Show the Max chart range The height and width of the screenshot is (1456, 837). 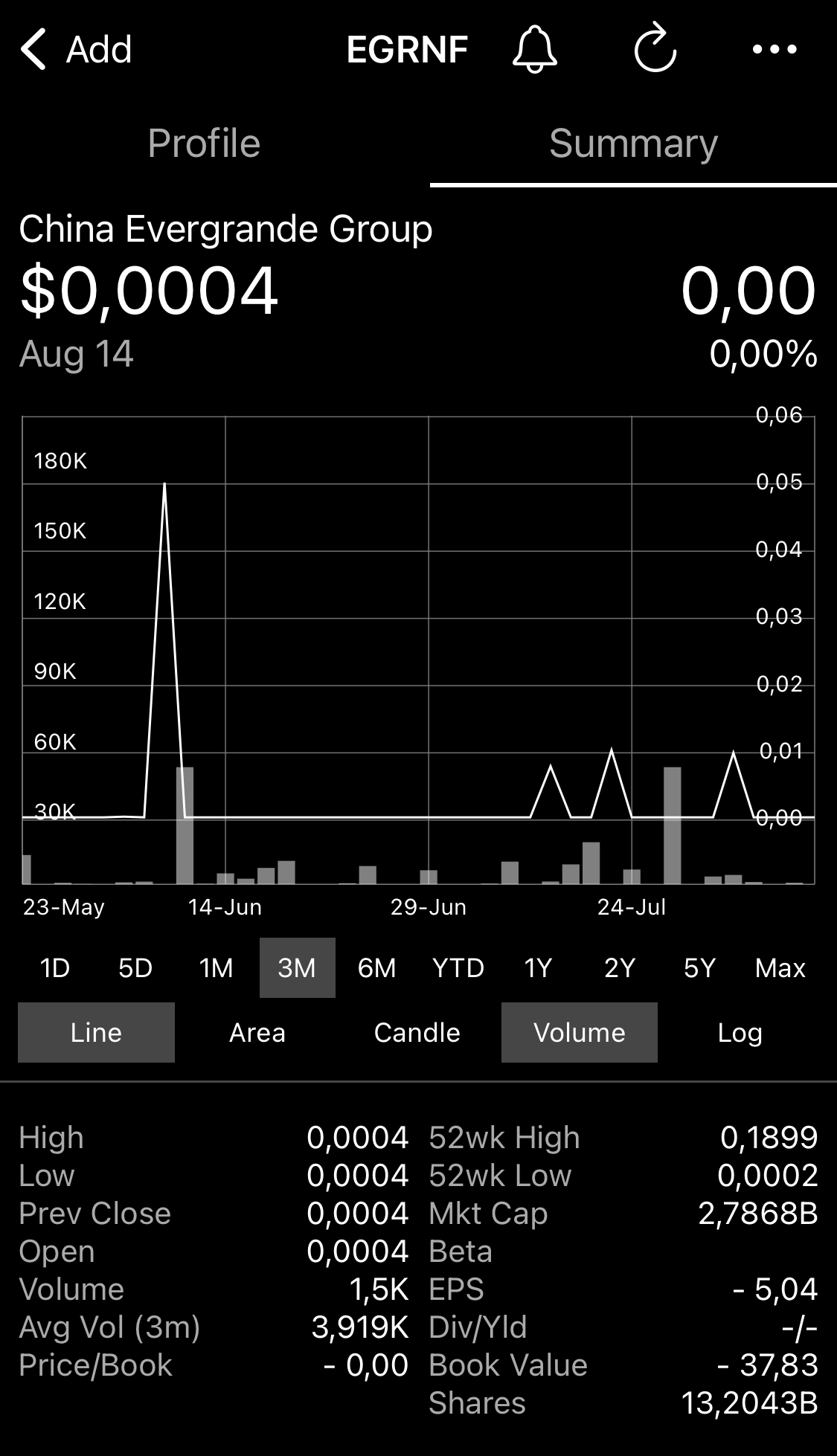(x=780, y=968)
